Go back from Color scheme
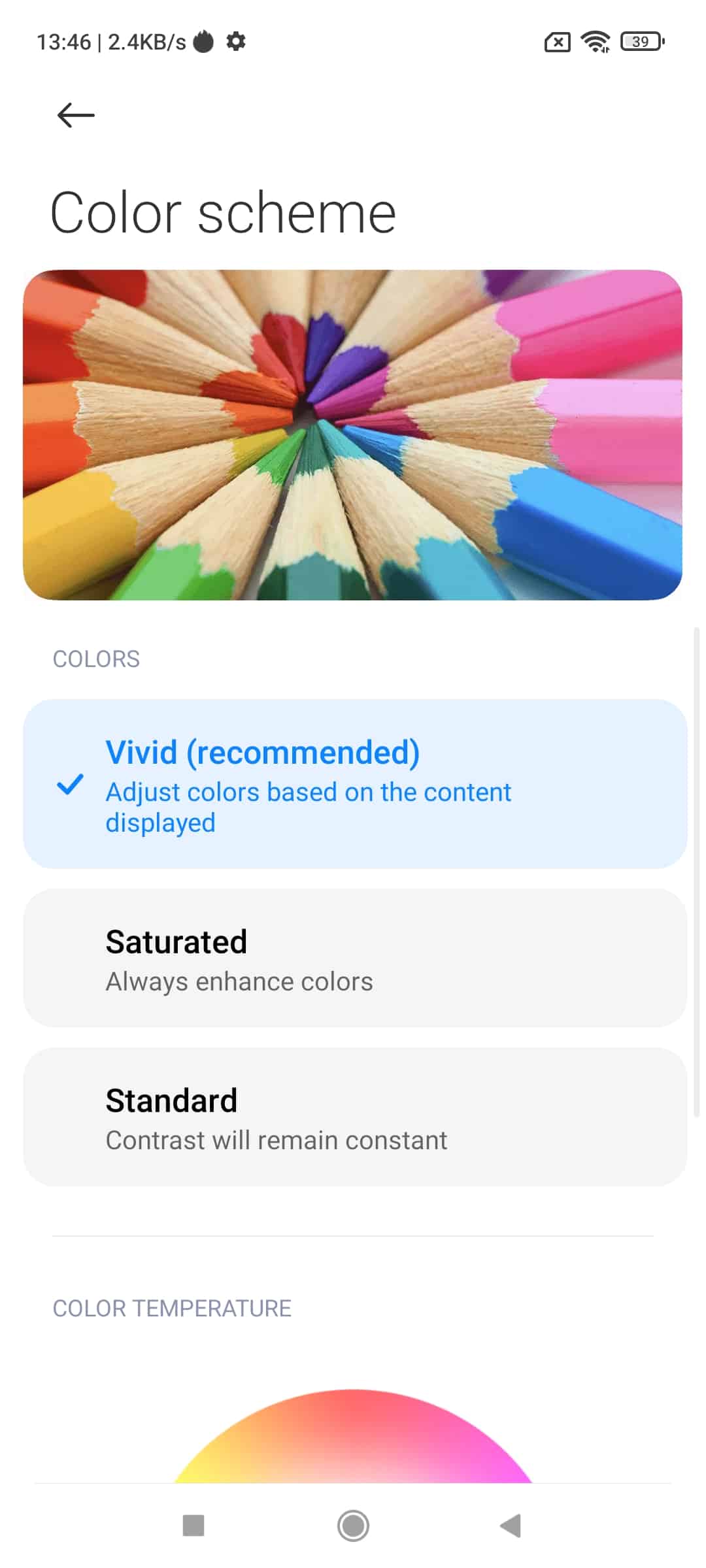This screenshot has width=706, height=1568. coord(76,116)
